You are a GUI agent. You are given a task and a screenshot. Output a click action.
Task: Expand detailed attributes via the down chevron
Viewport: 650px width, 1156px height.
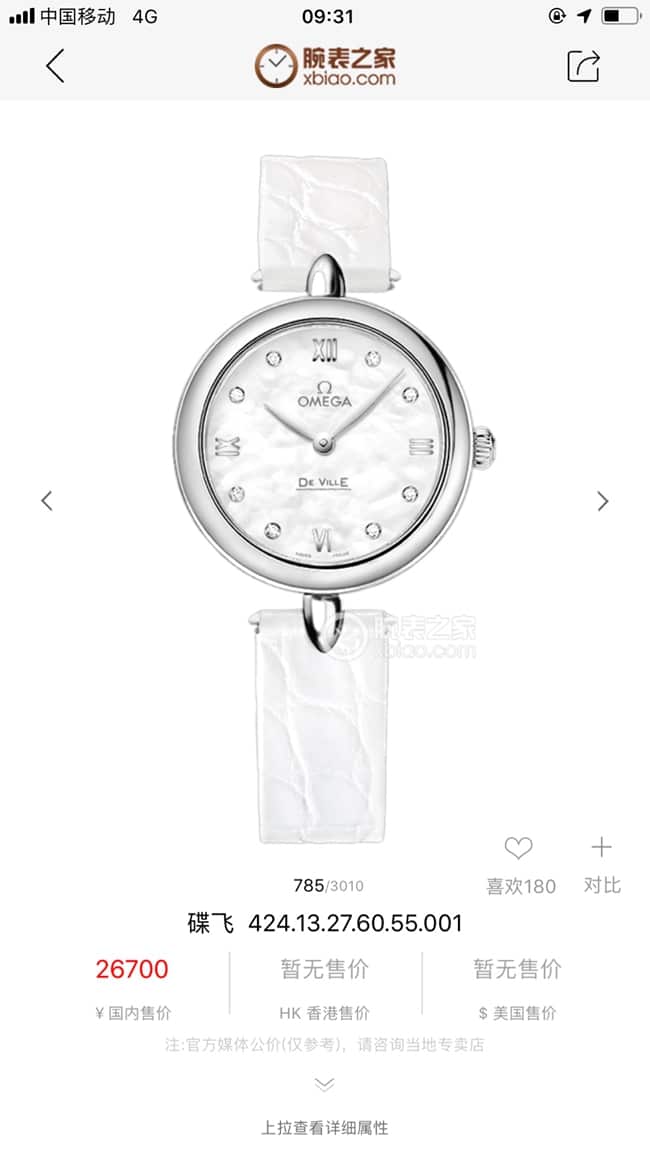pyautogui.click(x=324, y=1084)
